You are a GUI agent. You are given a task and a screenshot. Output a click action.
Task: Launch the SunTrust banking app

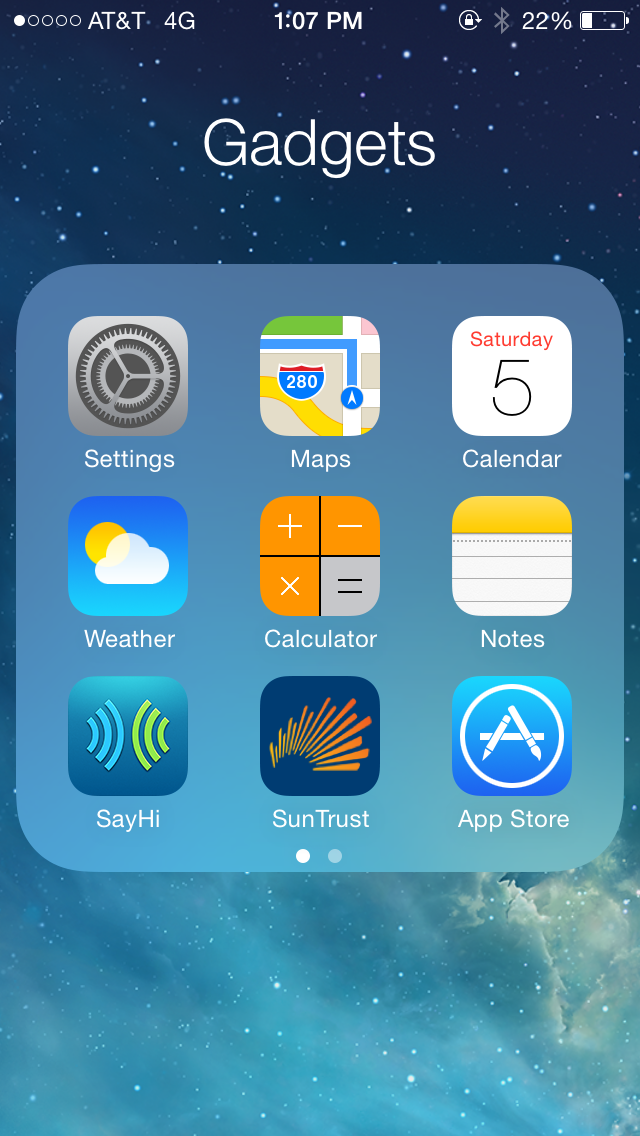[x=320, y=736]
